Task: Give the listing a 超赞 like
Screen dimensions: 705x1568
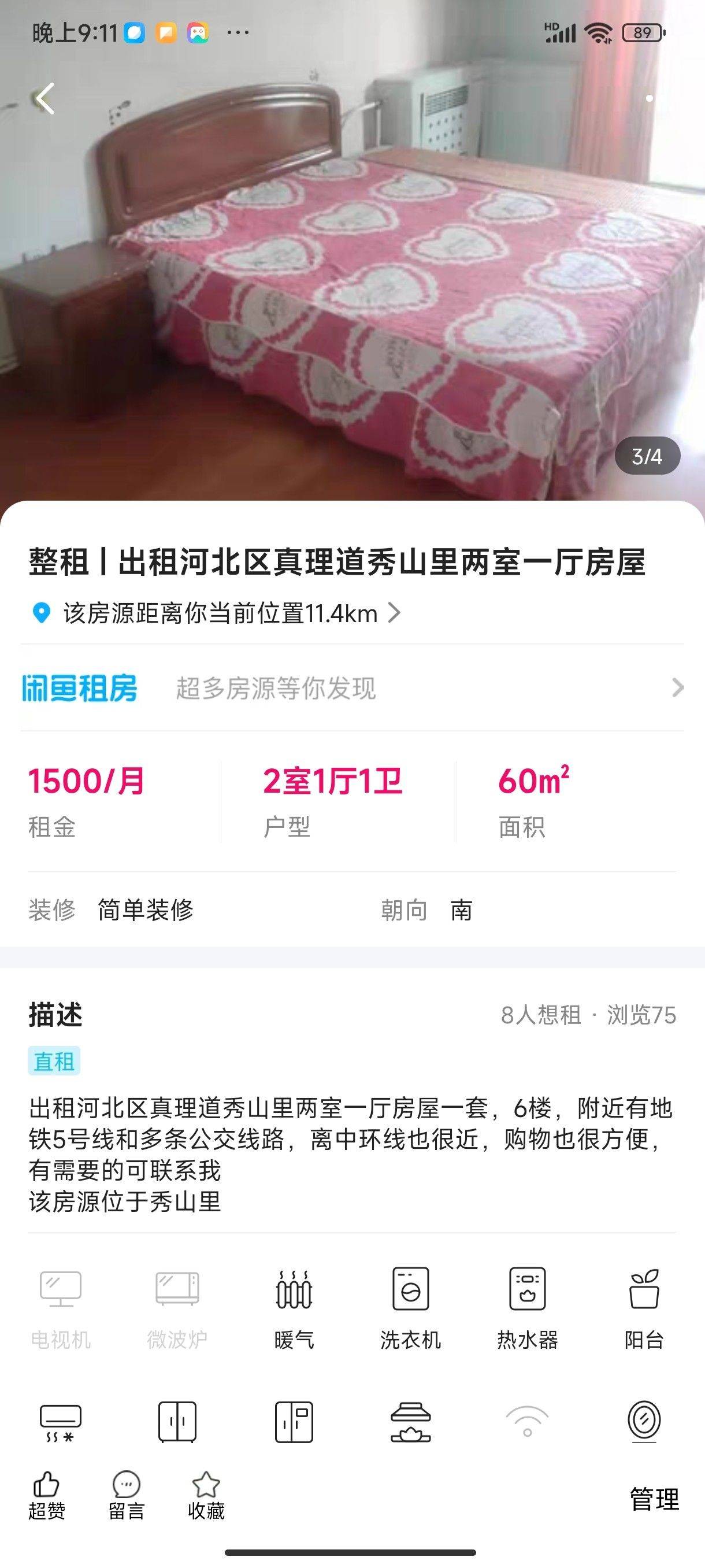Action: click(x=46, y=1496)
